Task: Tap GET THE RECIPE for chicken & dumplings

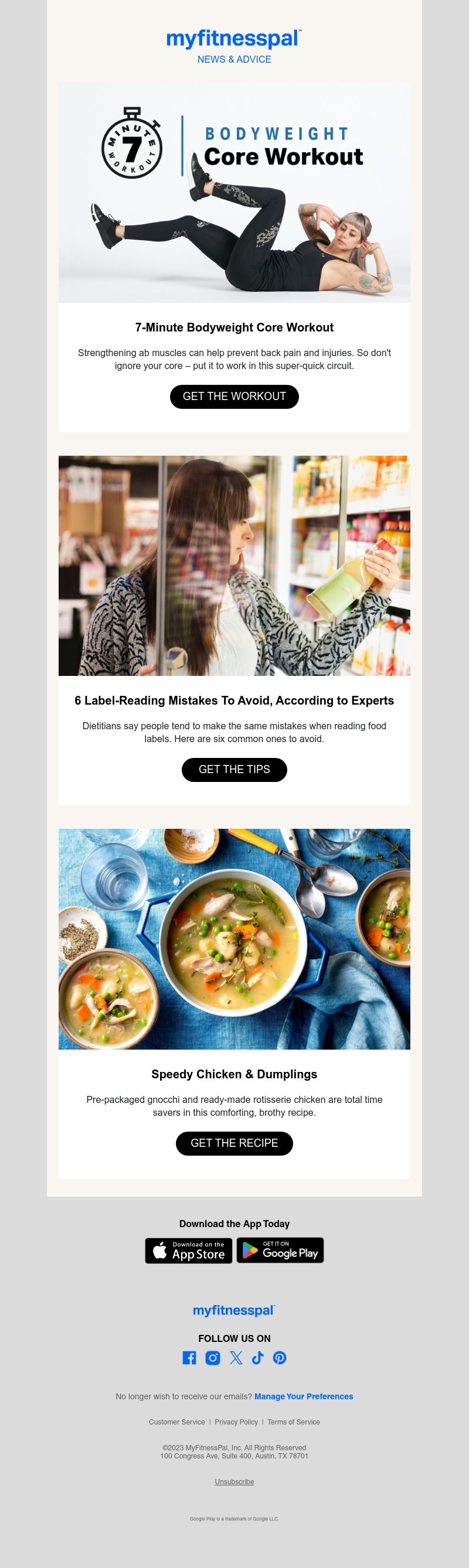Action: (x=234, y=1143)
